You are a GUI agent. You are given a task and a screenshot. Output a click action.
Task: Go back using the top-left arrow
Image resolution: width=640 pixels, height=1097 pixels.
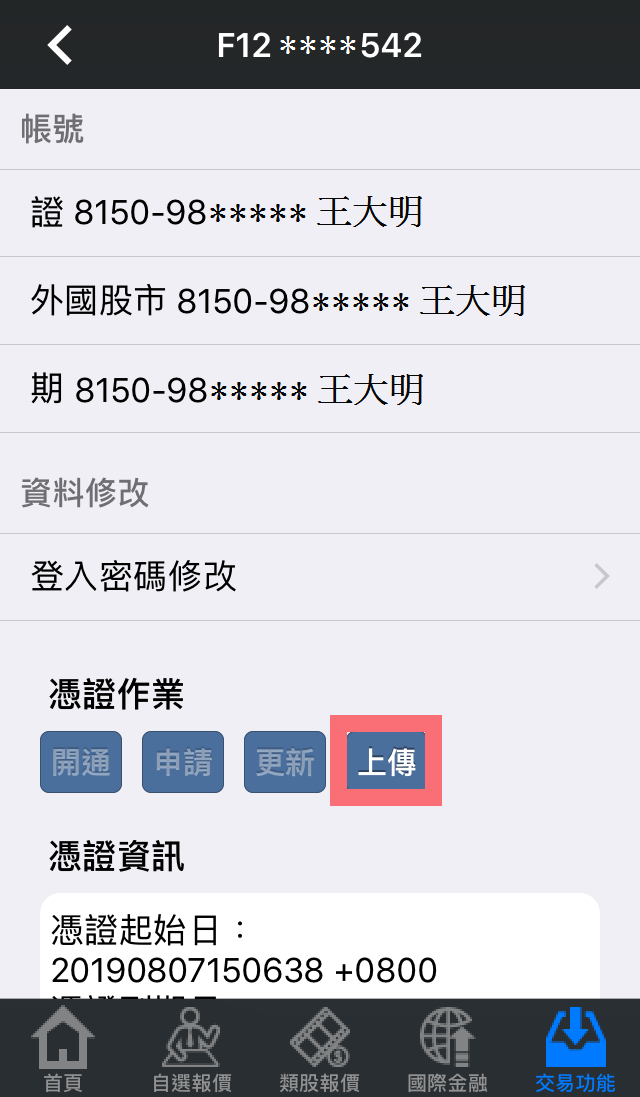tap(60, 45)
